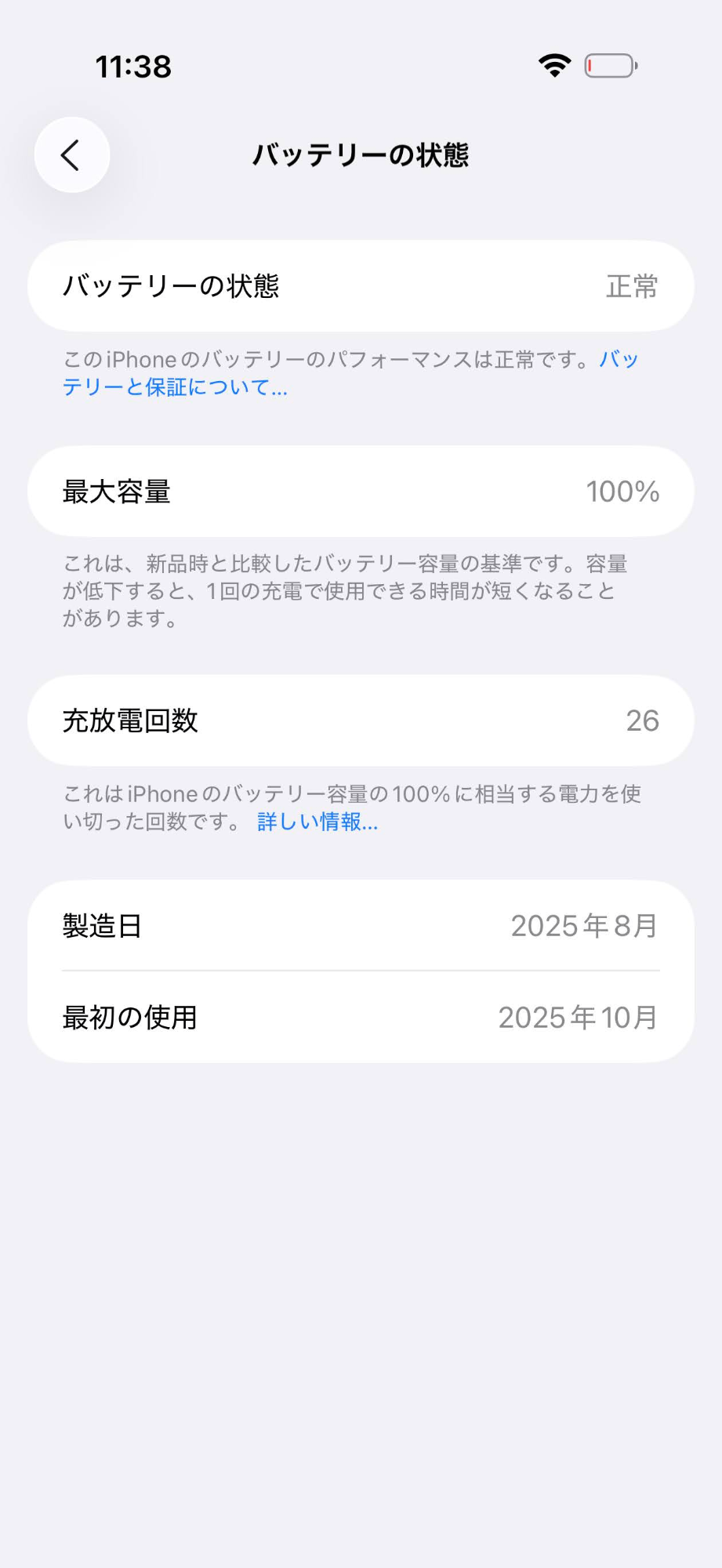Select the 2025年8月 manufacture date entry
The width and height of the screenshot is (722, 1568).
point(585,926)
